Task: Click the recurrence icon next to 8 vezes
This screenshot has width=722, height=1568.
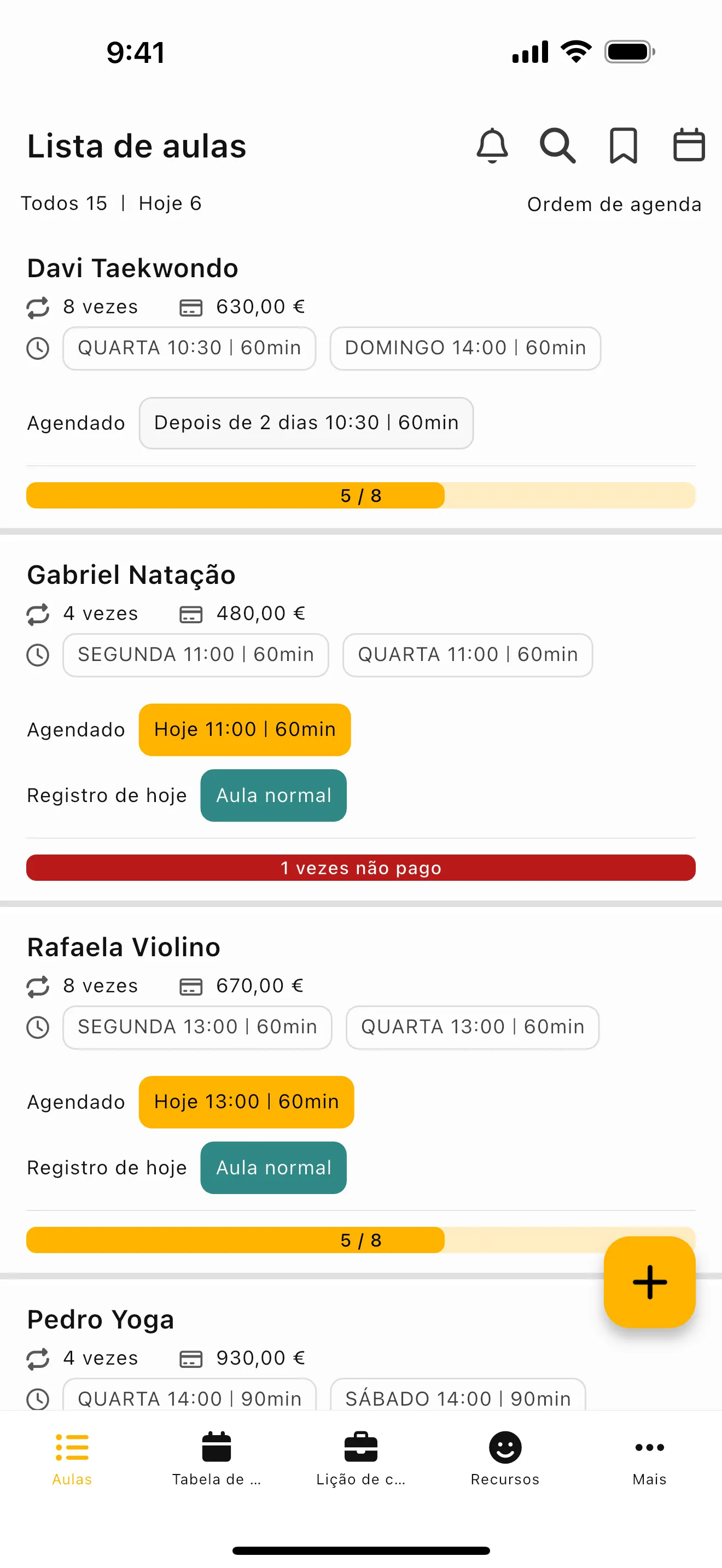Action: [x=38, y=307]
